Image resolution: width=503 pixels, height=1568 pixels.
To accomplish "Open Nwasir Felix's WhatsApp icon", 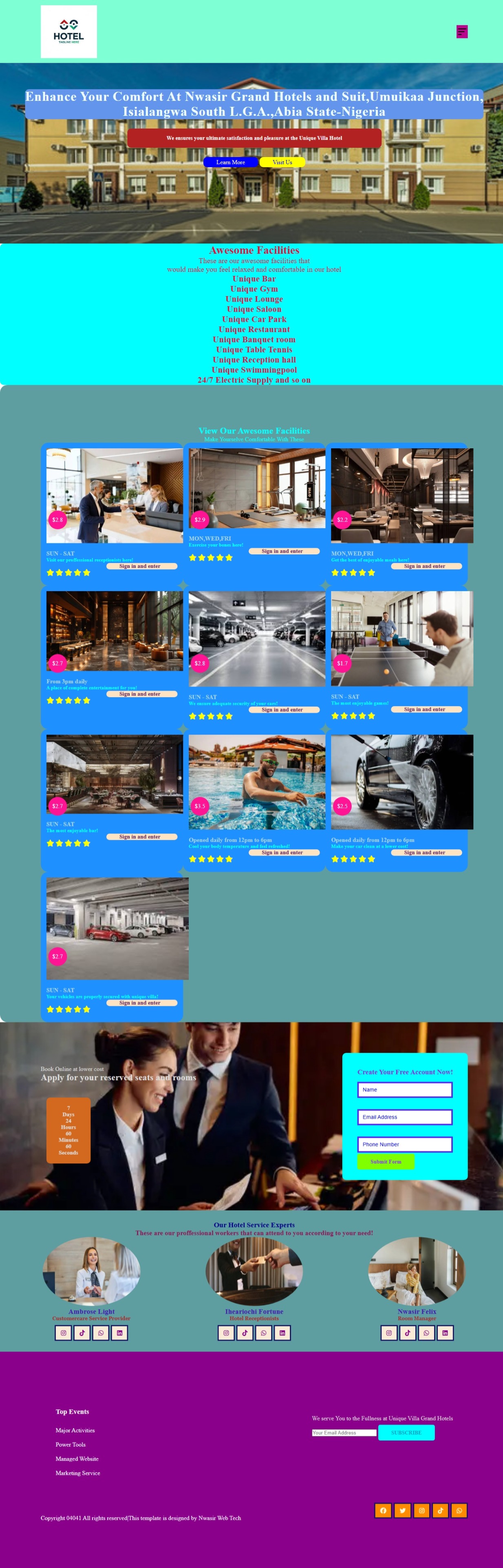I will [x=426, y=1333].
